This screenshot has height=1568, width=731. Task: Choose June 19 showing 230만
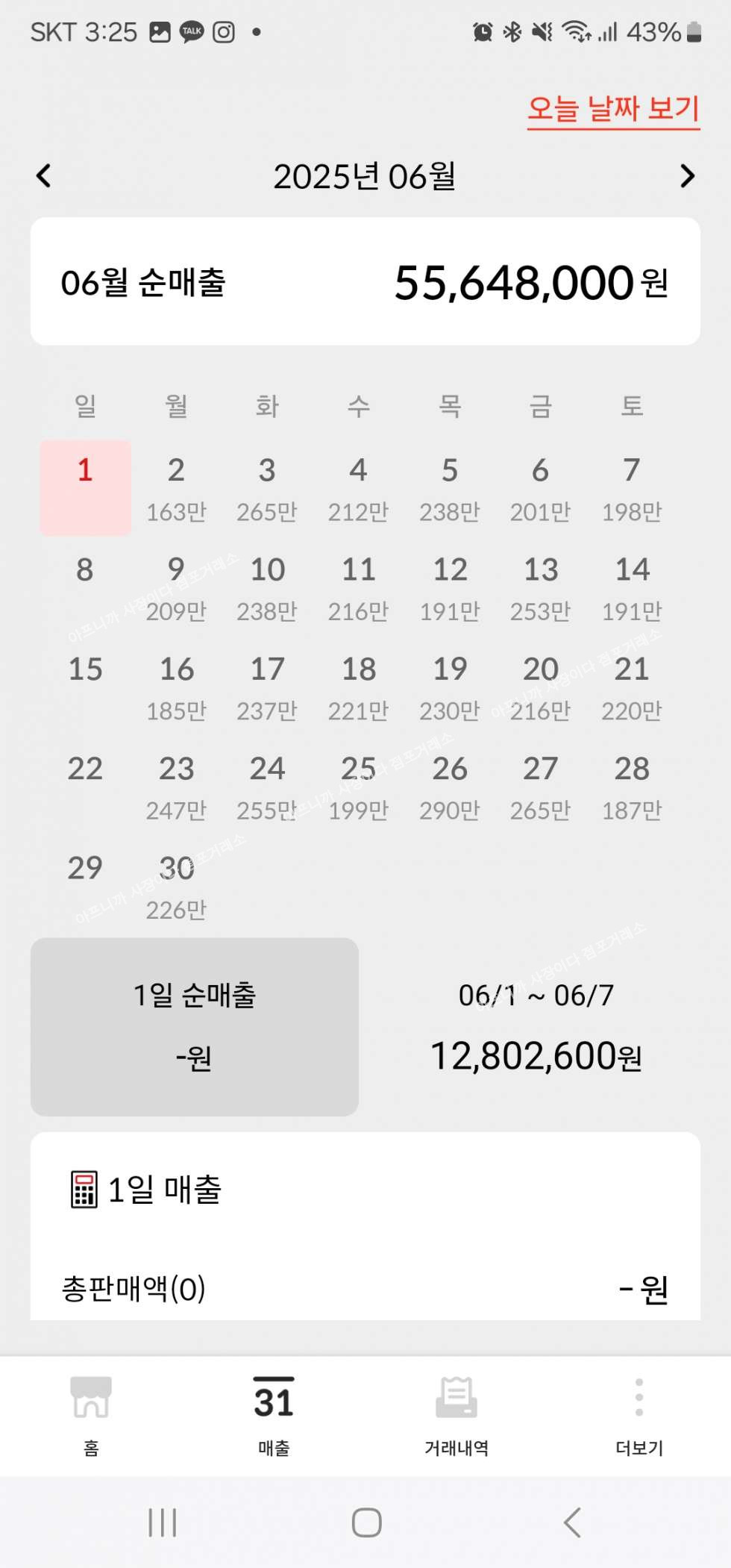pyautogui.click(x=450, y=687)
